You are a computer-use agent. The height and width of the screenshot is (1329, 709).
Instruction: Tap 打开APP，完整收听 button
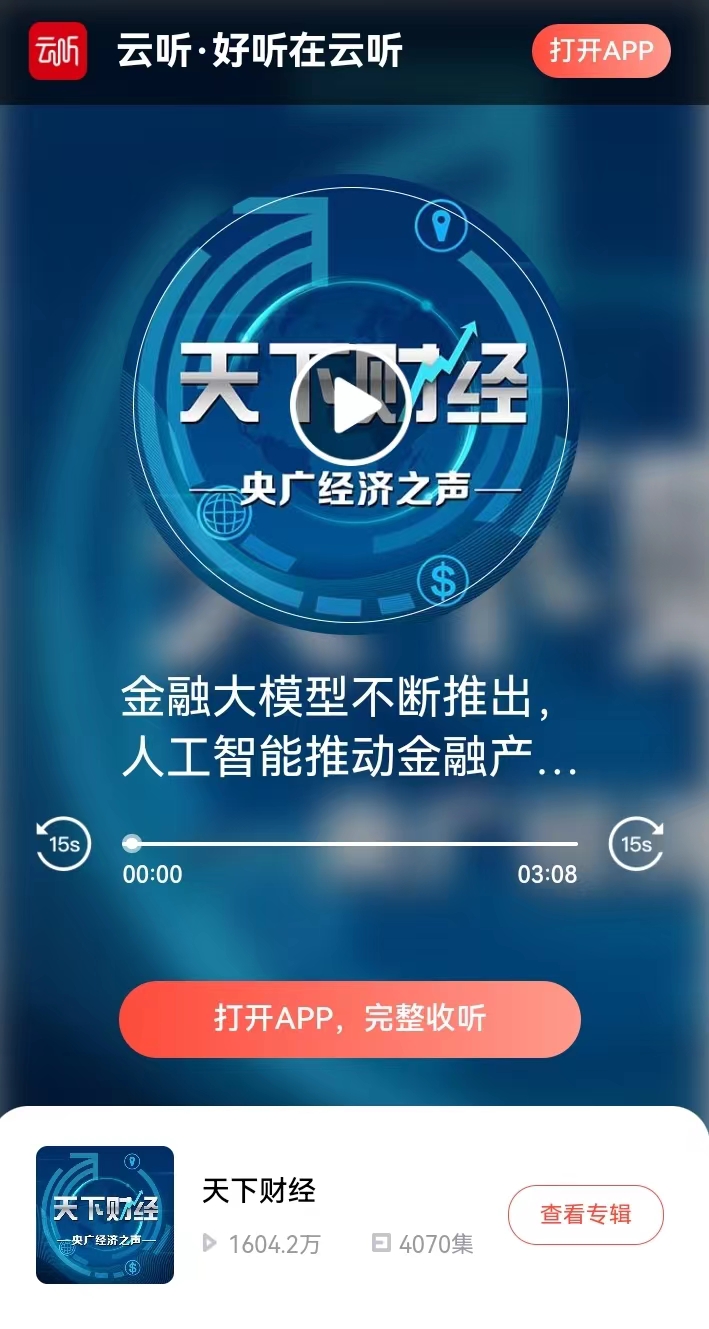tap(350, 1019)
